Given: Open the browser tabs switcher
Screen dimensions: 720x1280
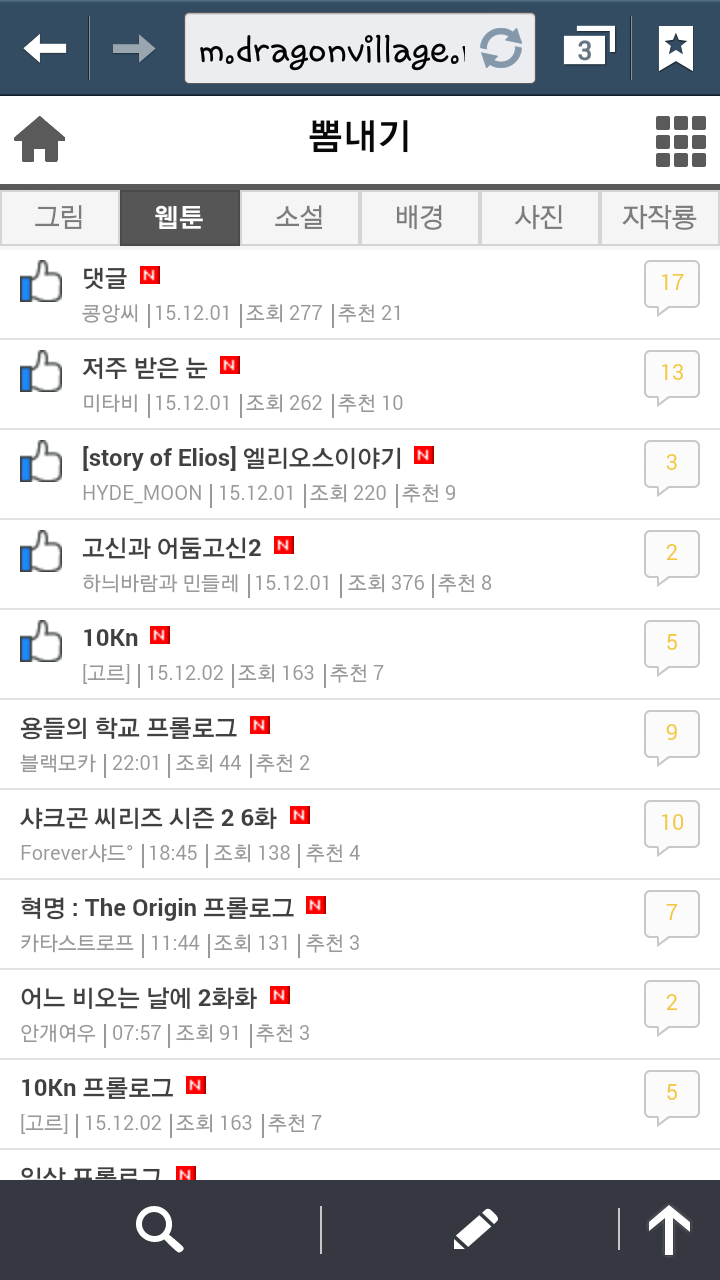Looking at the screenshot, I should point(587,47).
